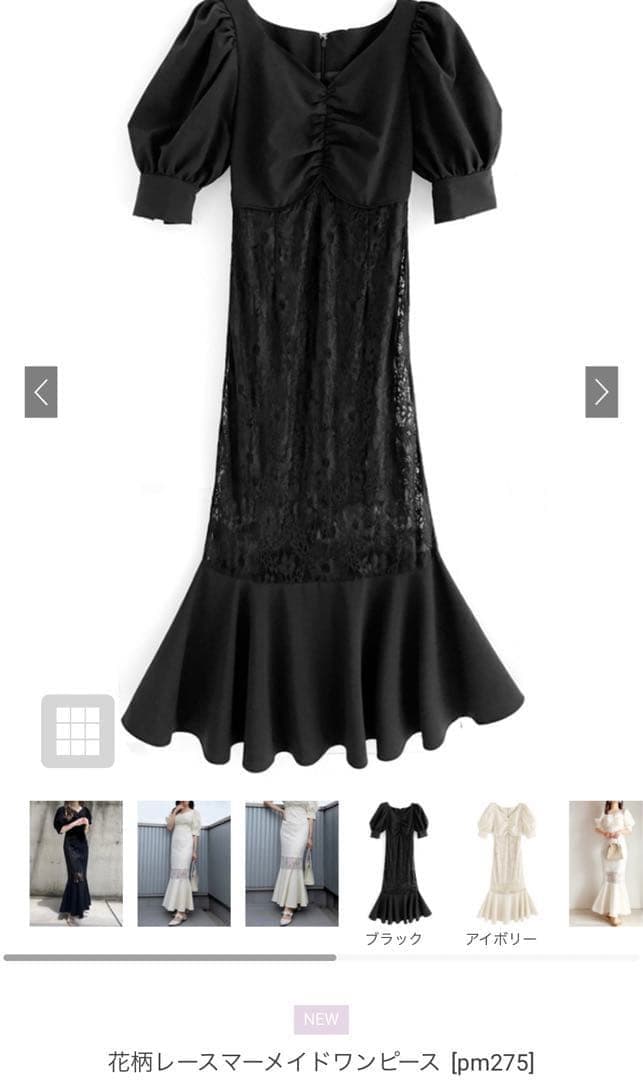Show the previous product image
The width and height of the screenshot is (643, 1080).
pyautogui.click(x=41, y=392)
